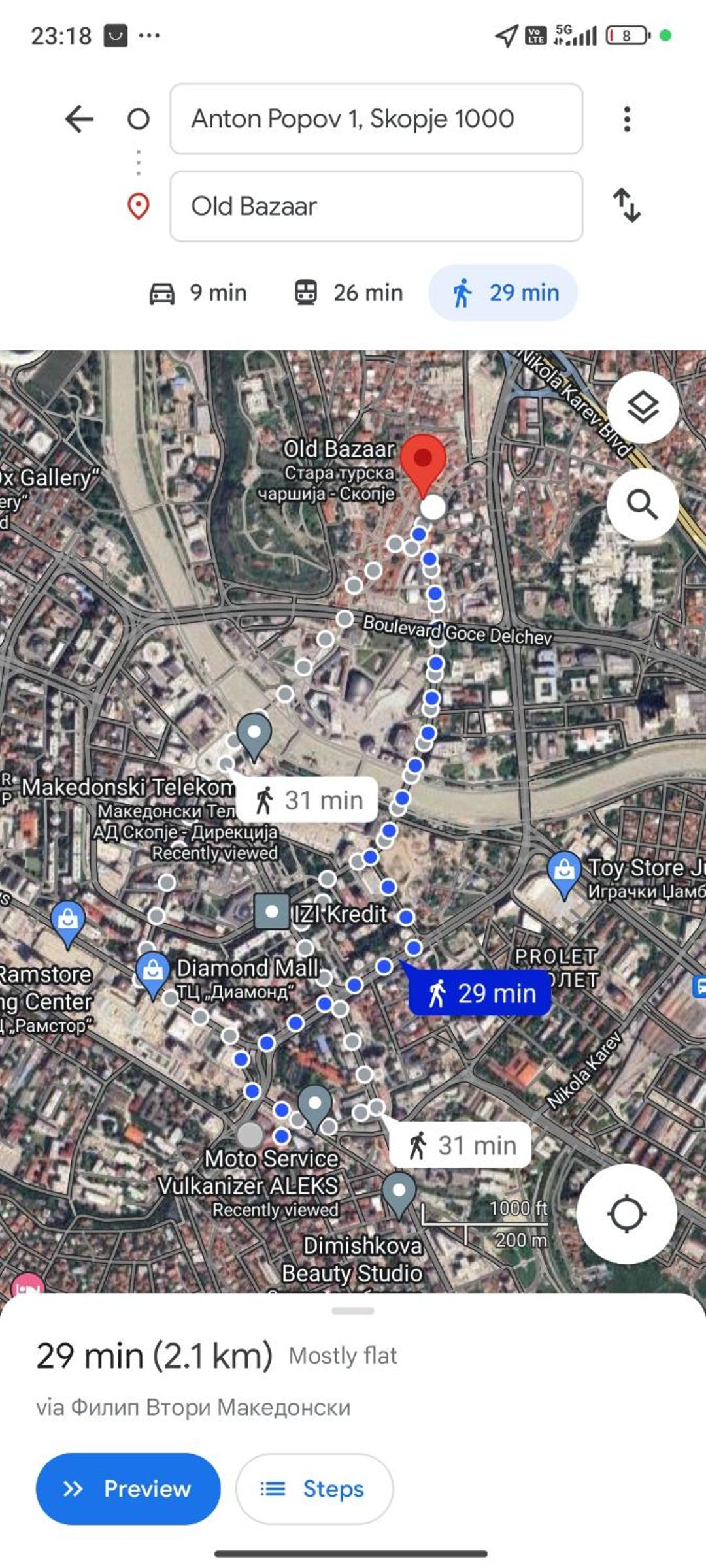The image size is (706, 1568).
Task: Open the three-dot overflow menu
Action: pos(627,119)
